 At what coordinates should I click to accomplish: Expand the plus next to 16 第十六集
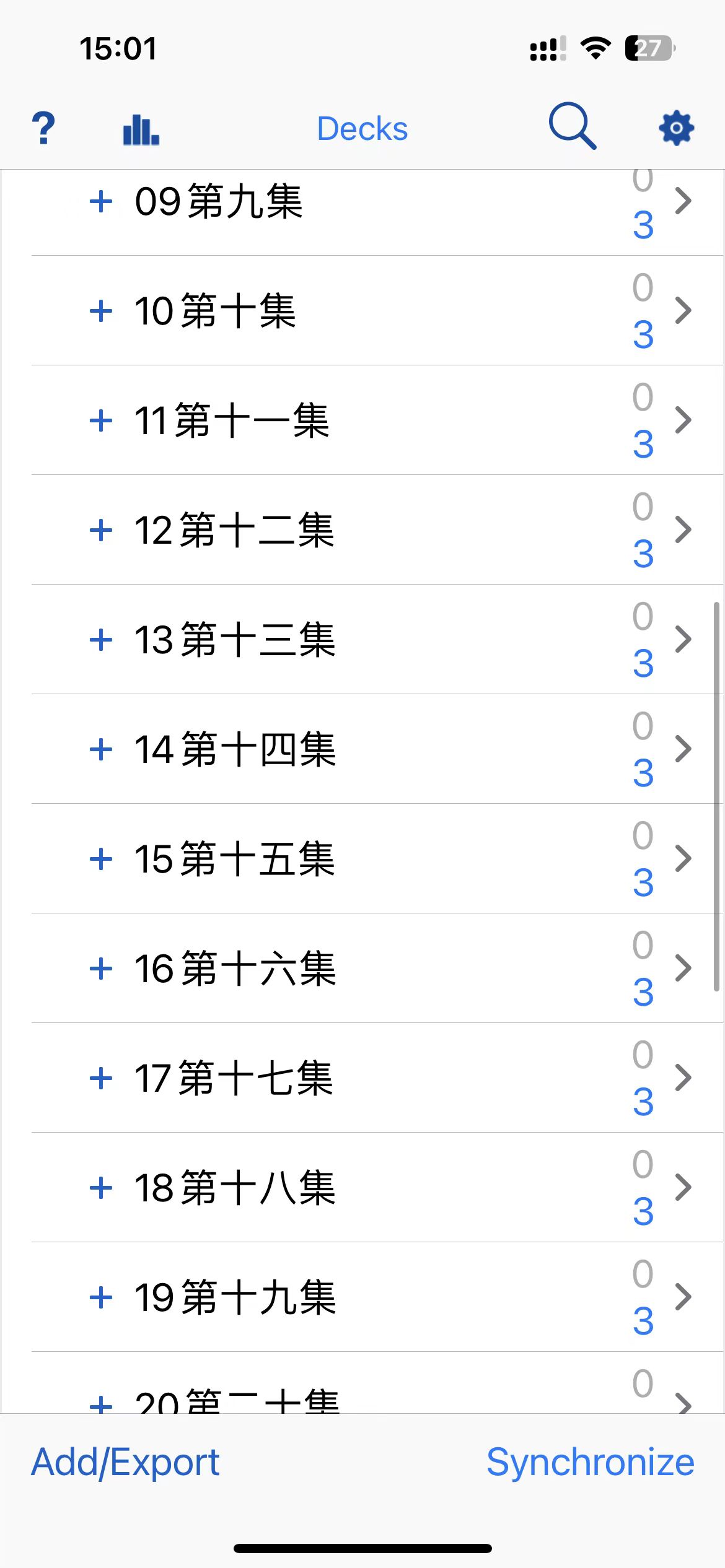coord(101,969)
